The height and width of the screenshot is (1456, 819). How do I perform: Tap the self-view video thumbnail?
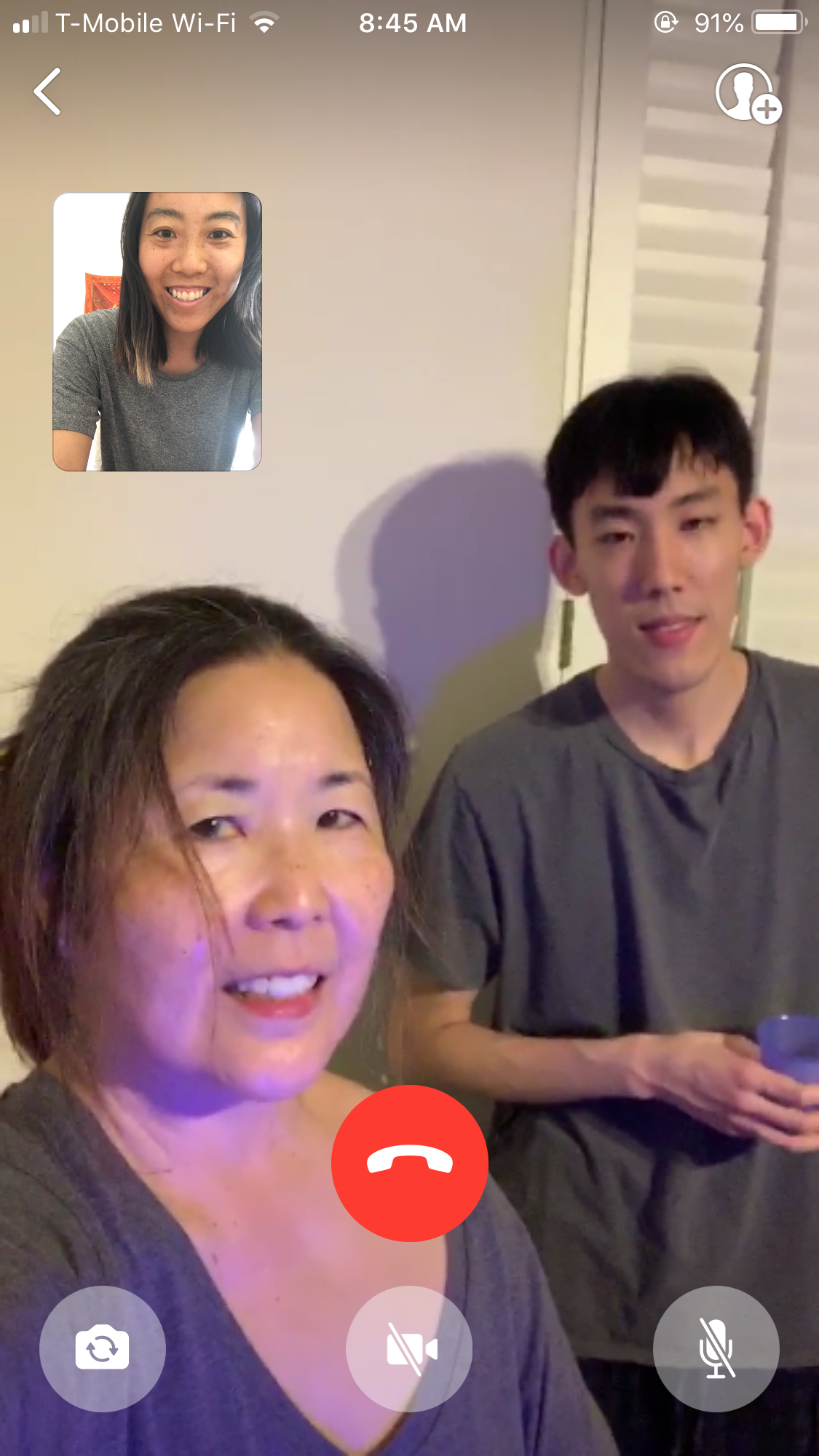click(157, 332)
